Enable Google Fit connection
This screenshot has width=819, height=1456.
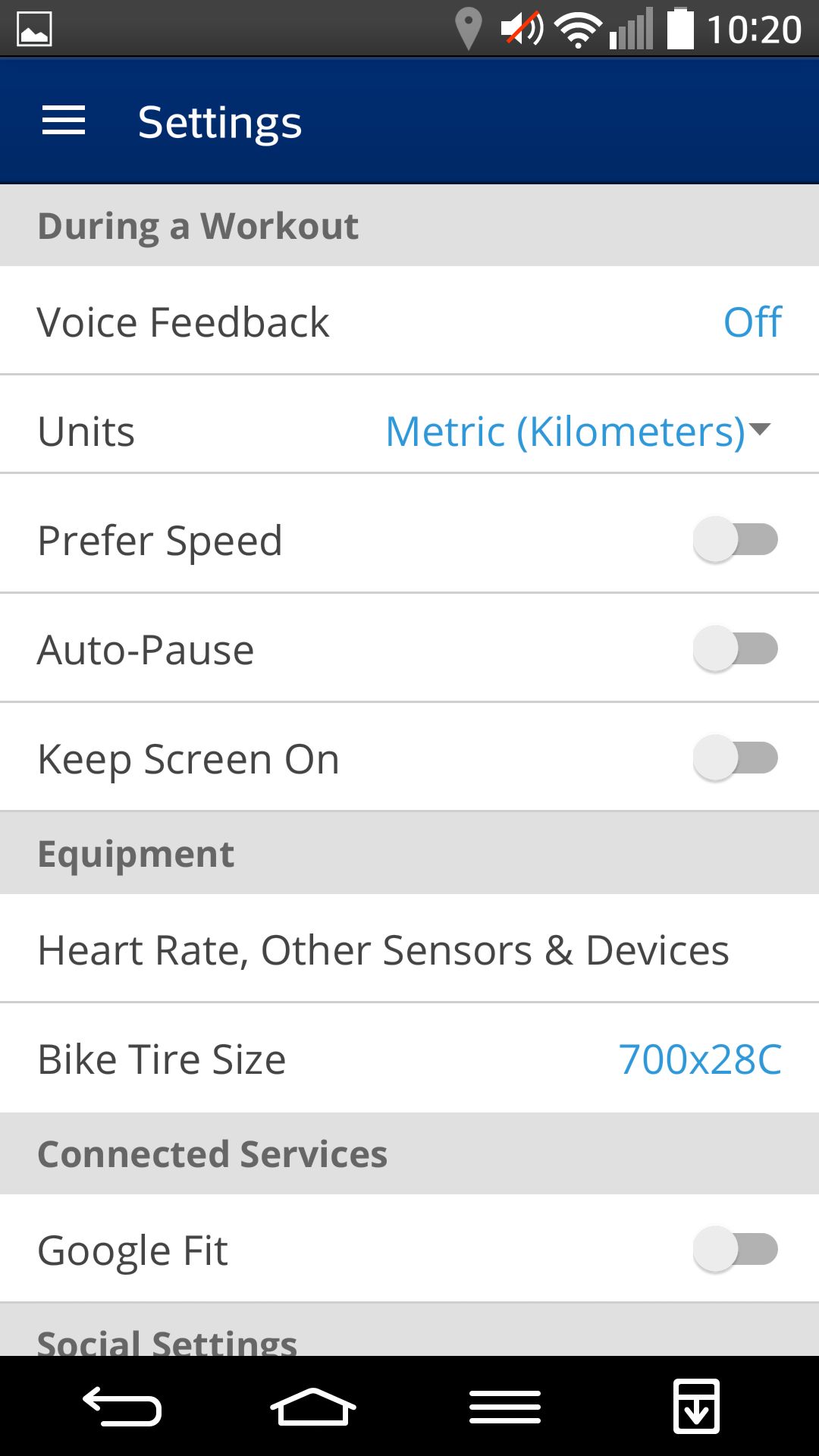[736, 1249]
